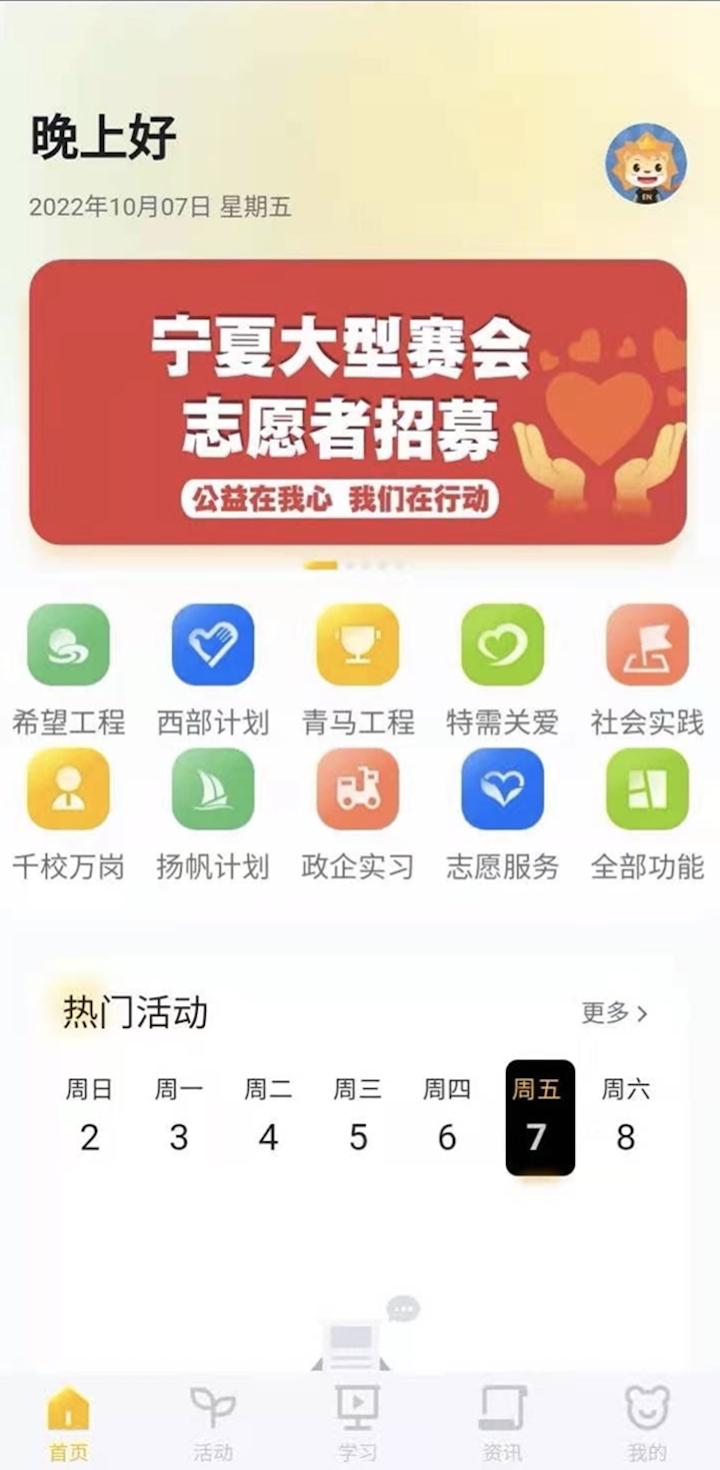Switch to the 学习 tab
Viewport: 720px width, 1470px height.
(357, 1424)
